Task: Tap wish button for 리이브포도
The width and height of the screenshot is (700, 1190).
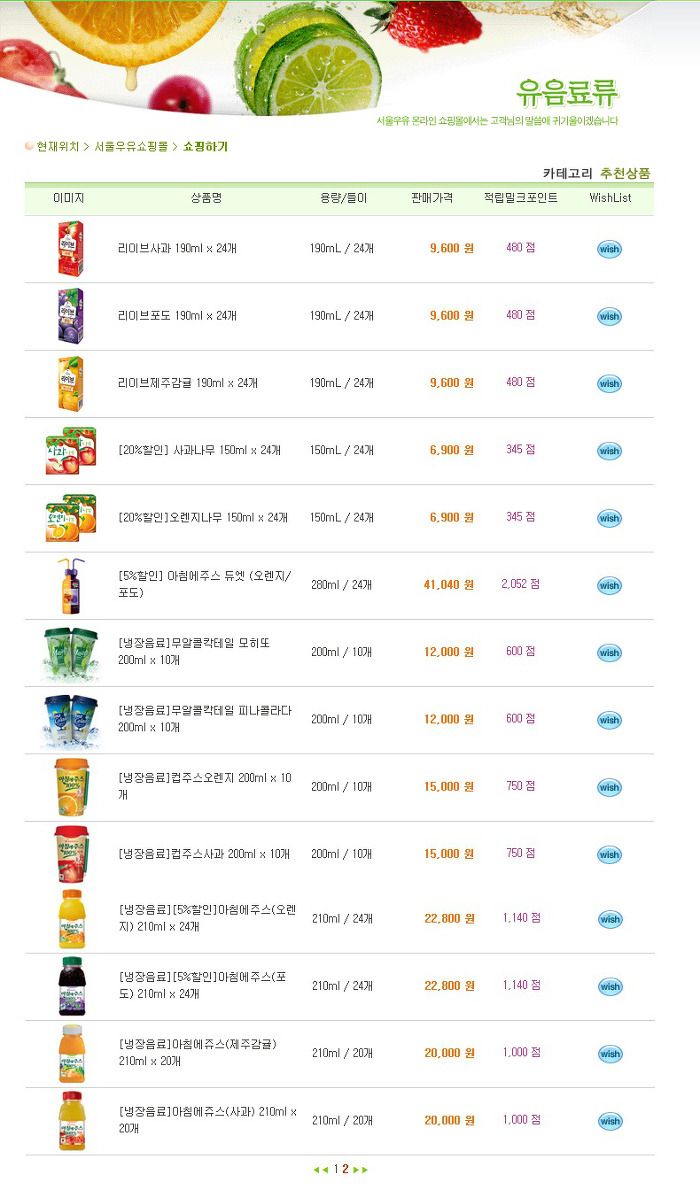Action: coord(609,316)
